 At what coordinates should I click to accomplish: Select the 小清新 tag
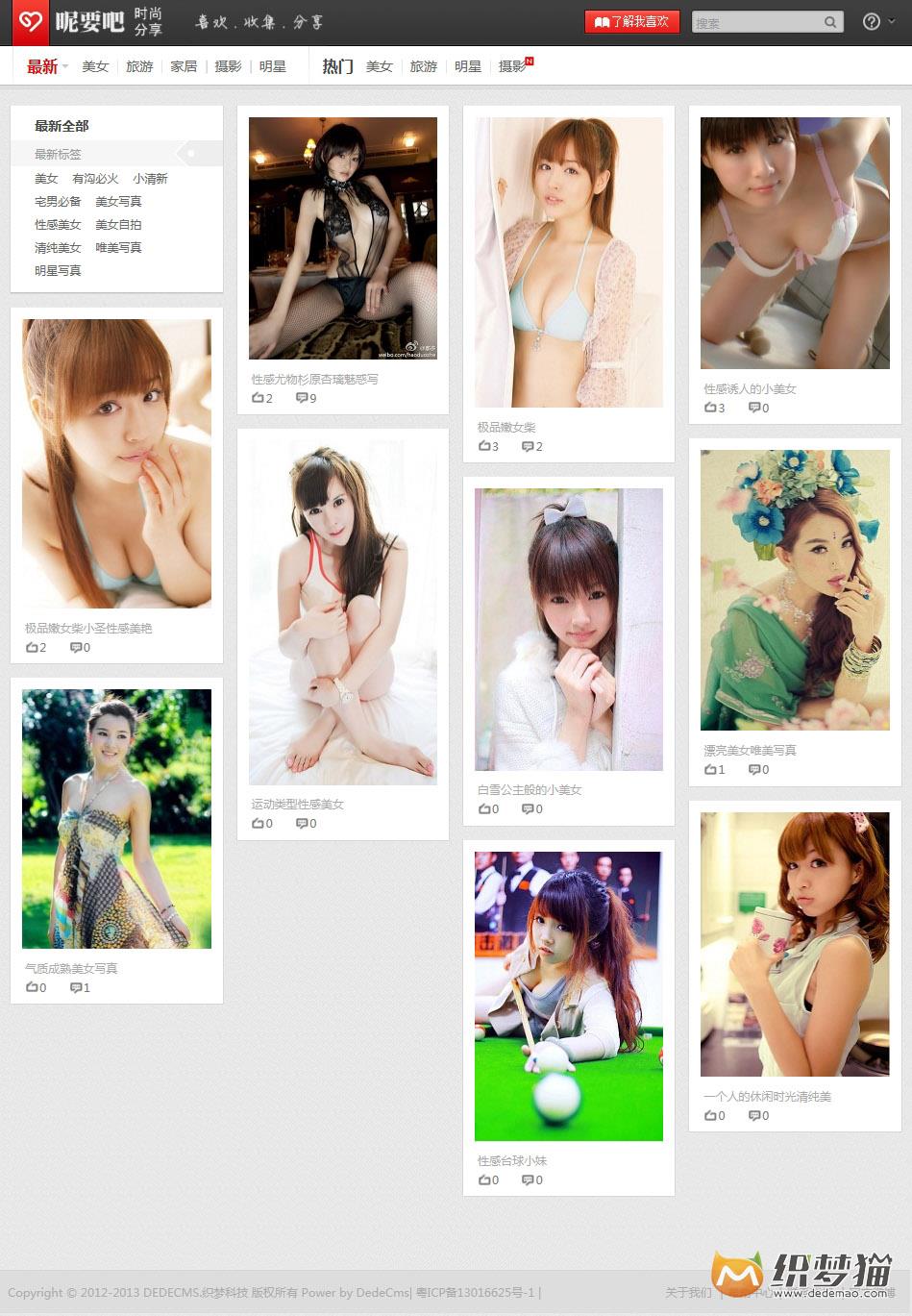(150, 179)
